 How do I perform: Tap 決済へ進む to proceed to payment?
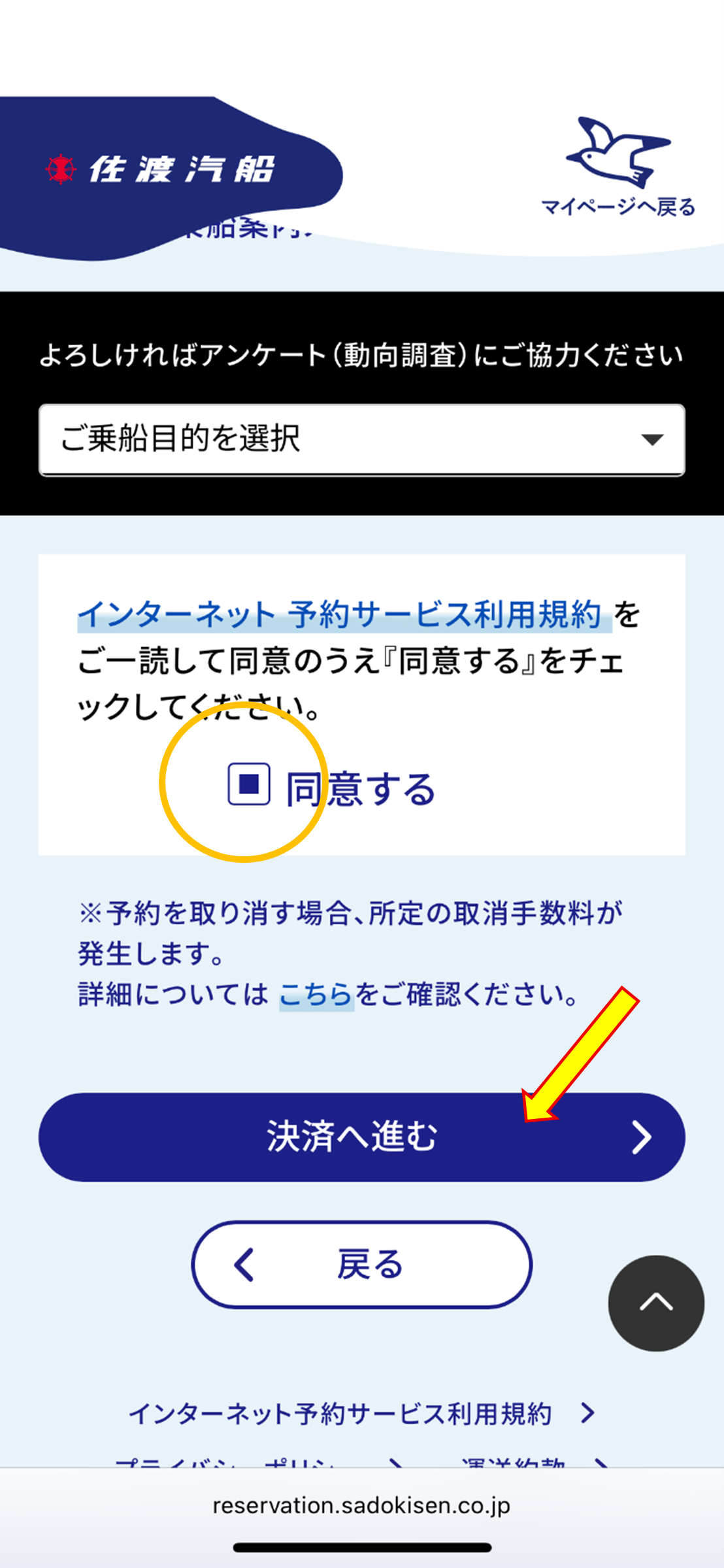tap(361, 1137)
